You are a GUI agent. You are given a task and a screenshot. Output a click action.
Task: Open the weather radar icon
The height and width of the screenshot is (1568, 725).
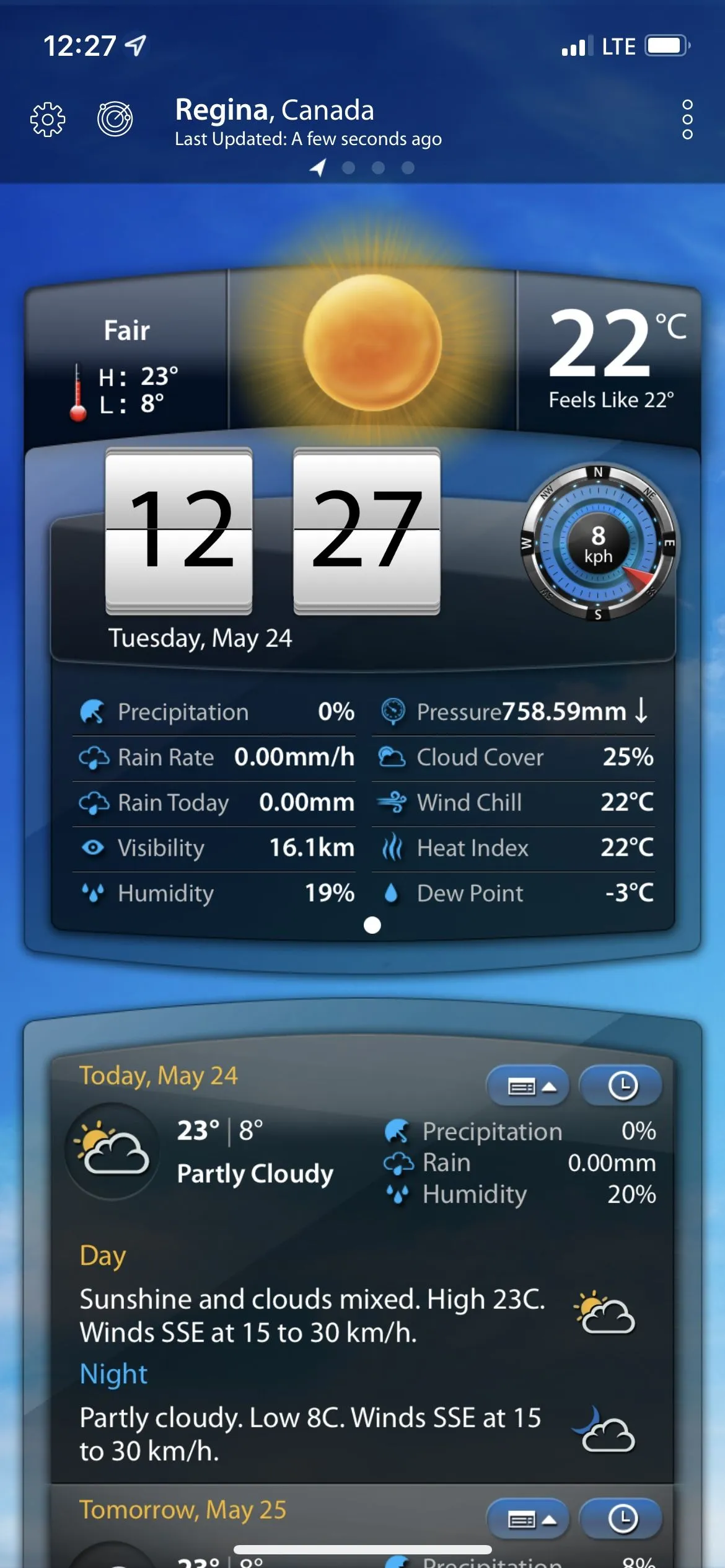tap(115, 118)
